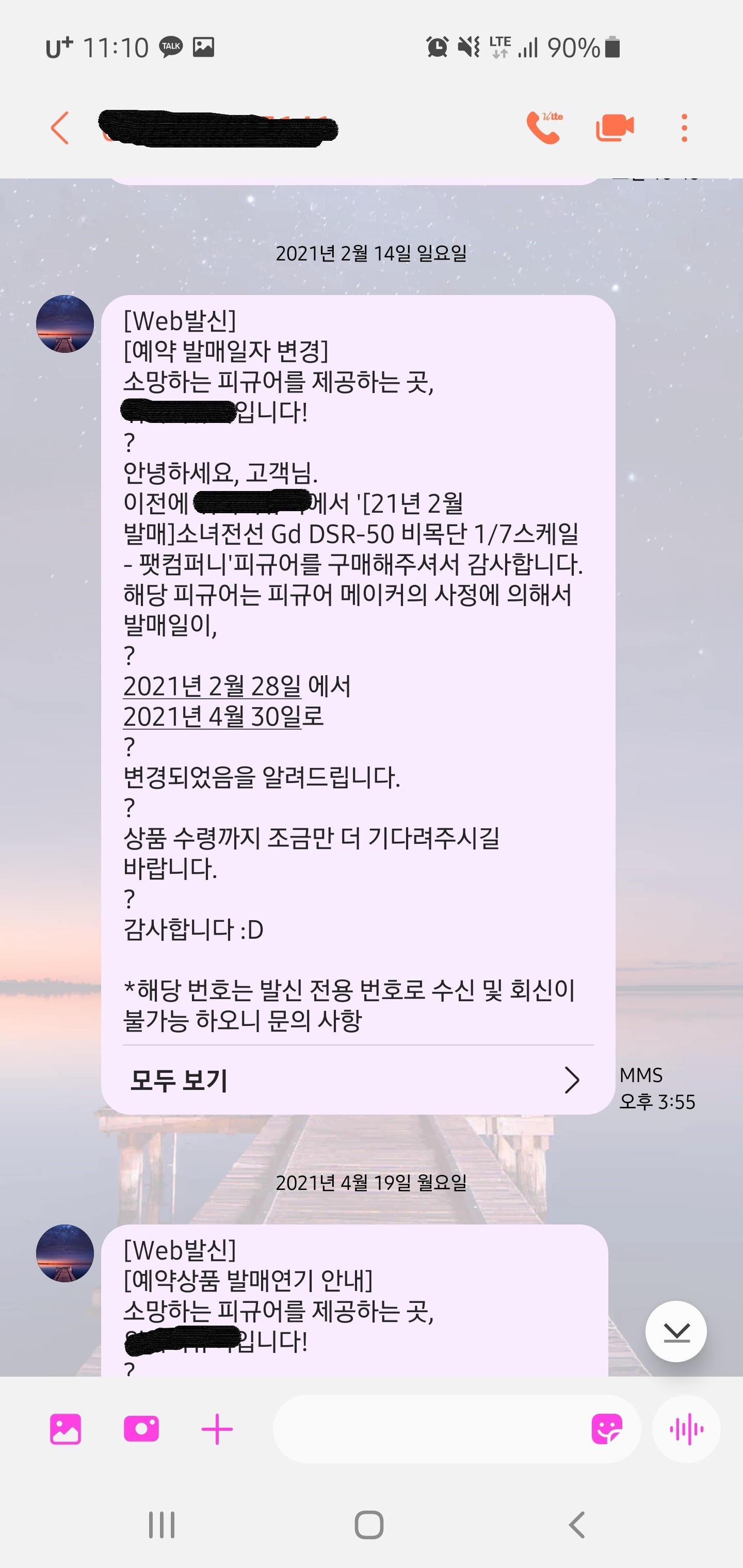Go to the home screen
Image resolution: width=743 pixels, height=1568 pixels.
pos(369,1525)
